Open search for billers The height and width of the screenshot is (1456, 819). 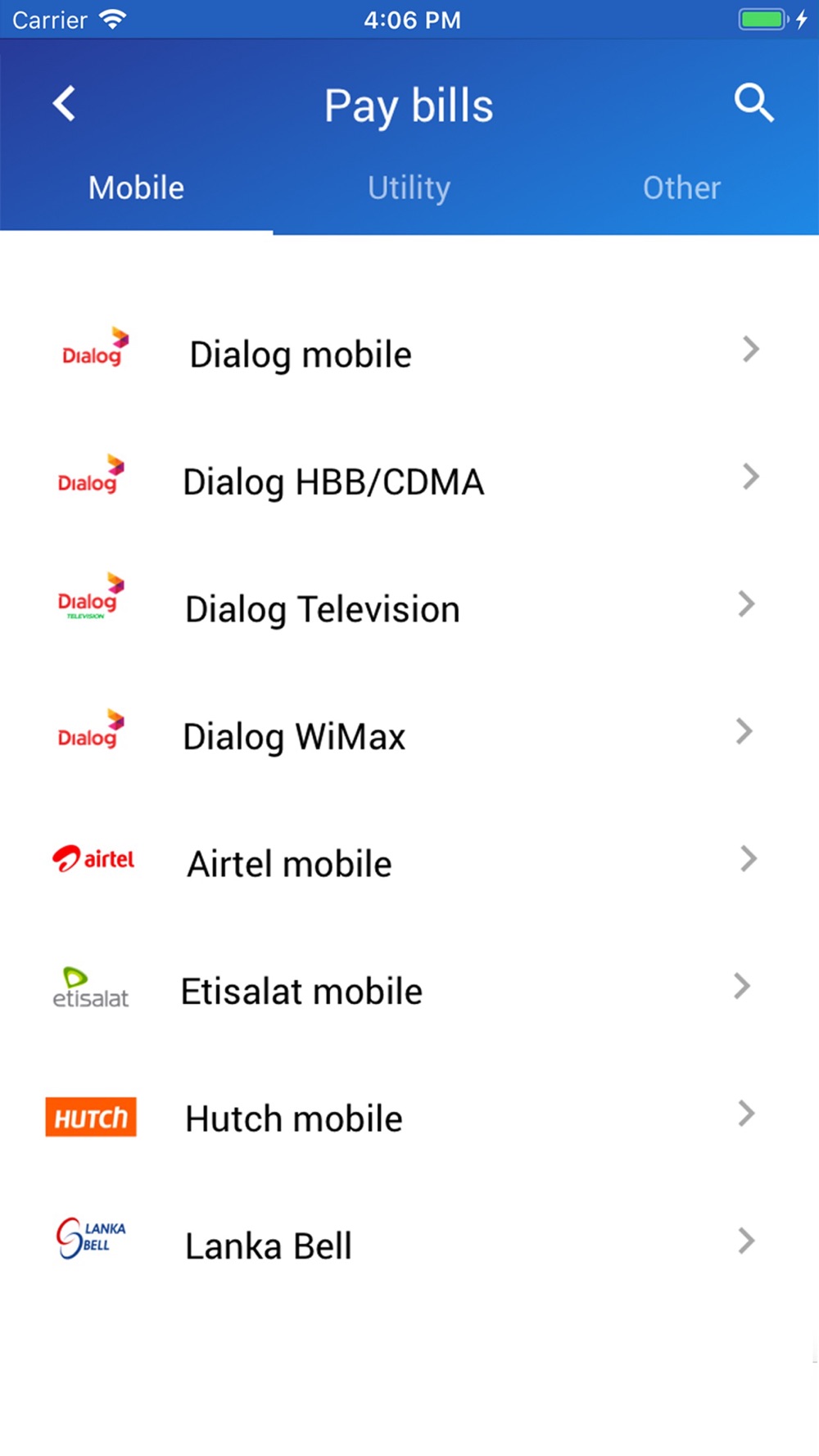(753, 103)
